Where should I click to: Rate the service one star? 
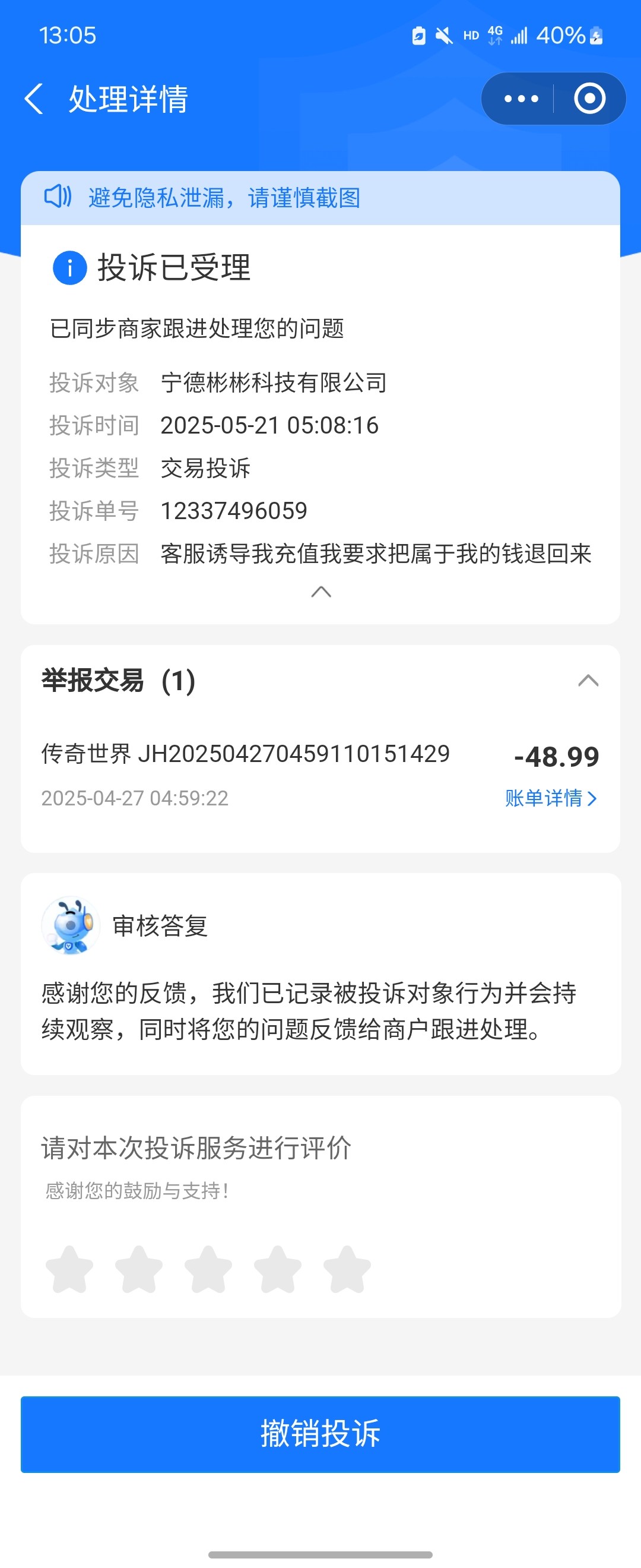coord(69,1269)
